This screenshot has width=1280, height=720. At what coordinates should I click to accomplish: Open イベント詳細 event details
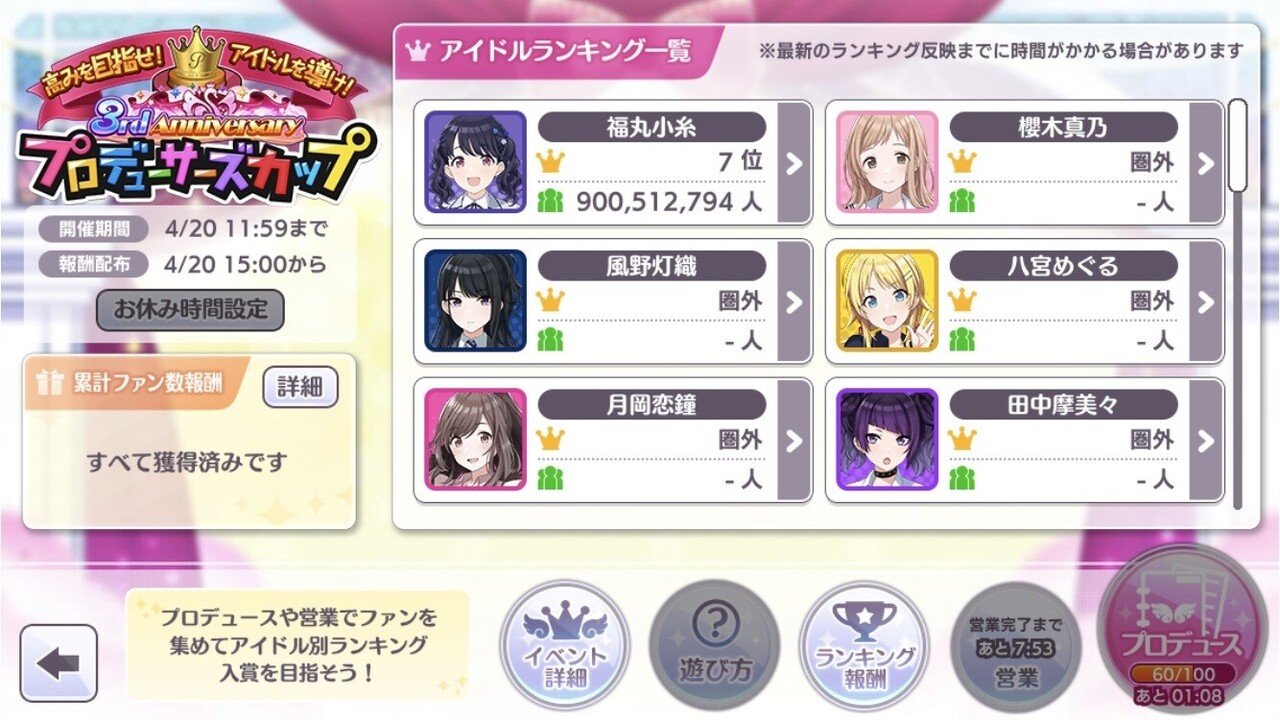(565, 645)
